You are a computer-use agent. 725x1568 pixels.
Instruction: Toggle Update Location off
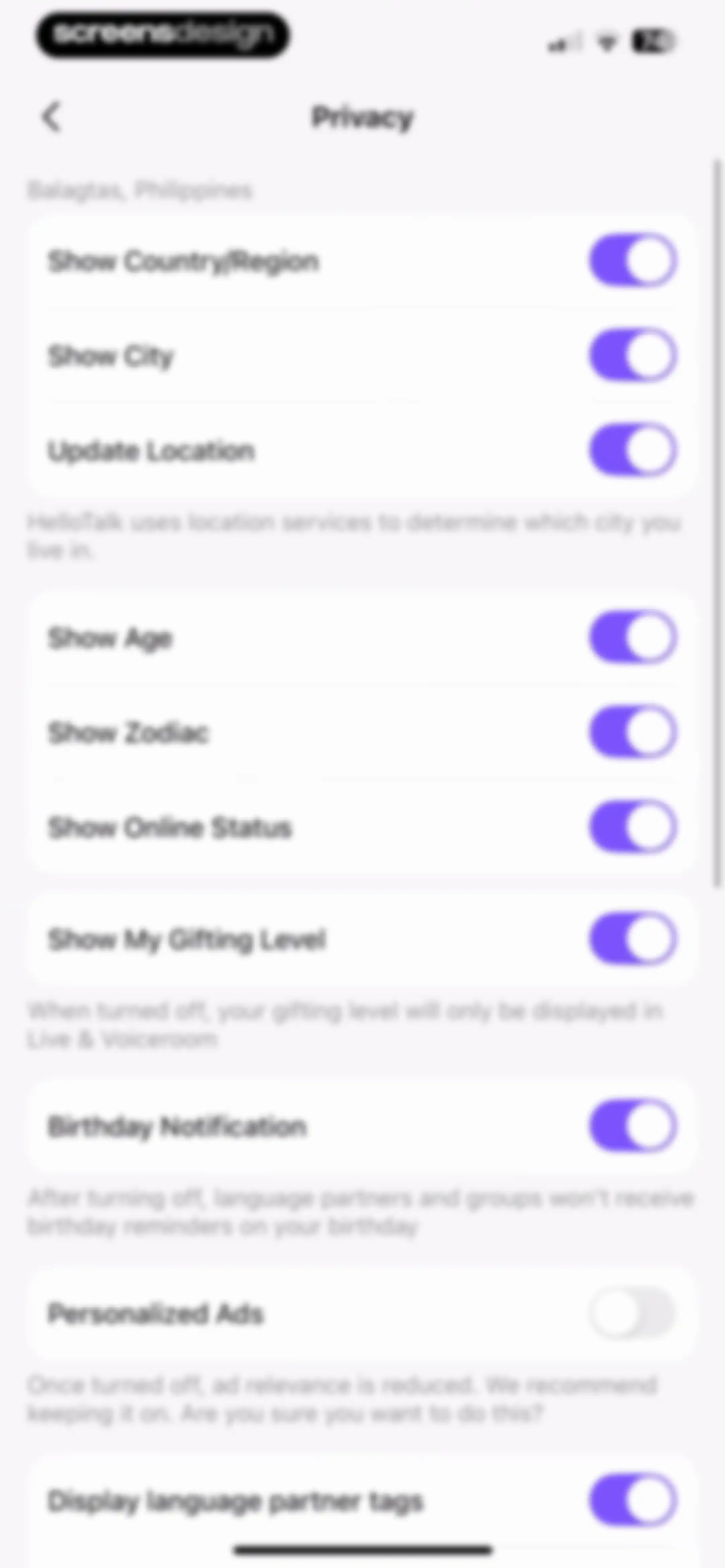pos(633,451)
